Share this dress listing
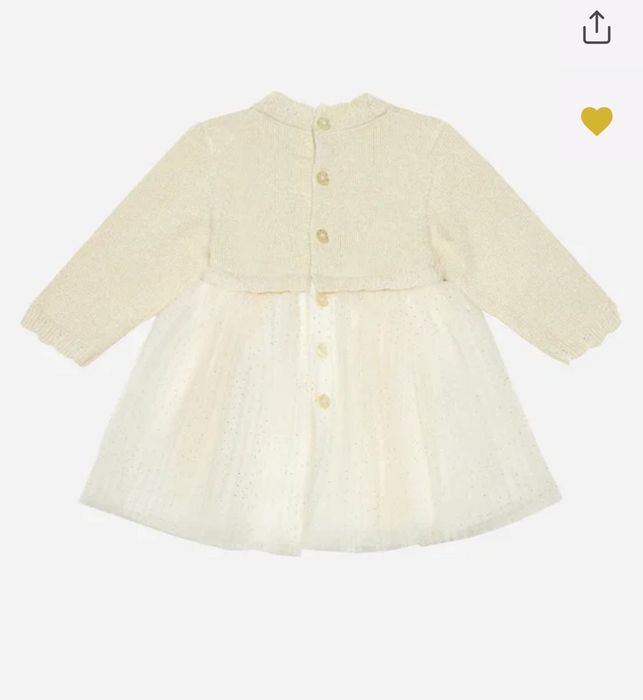 coord(596,28)
